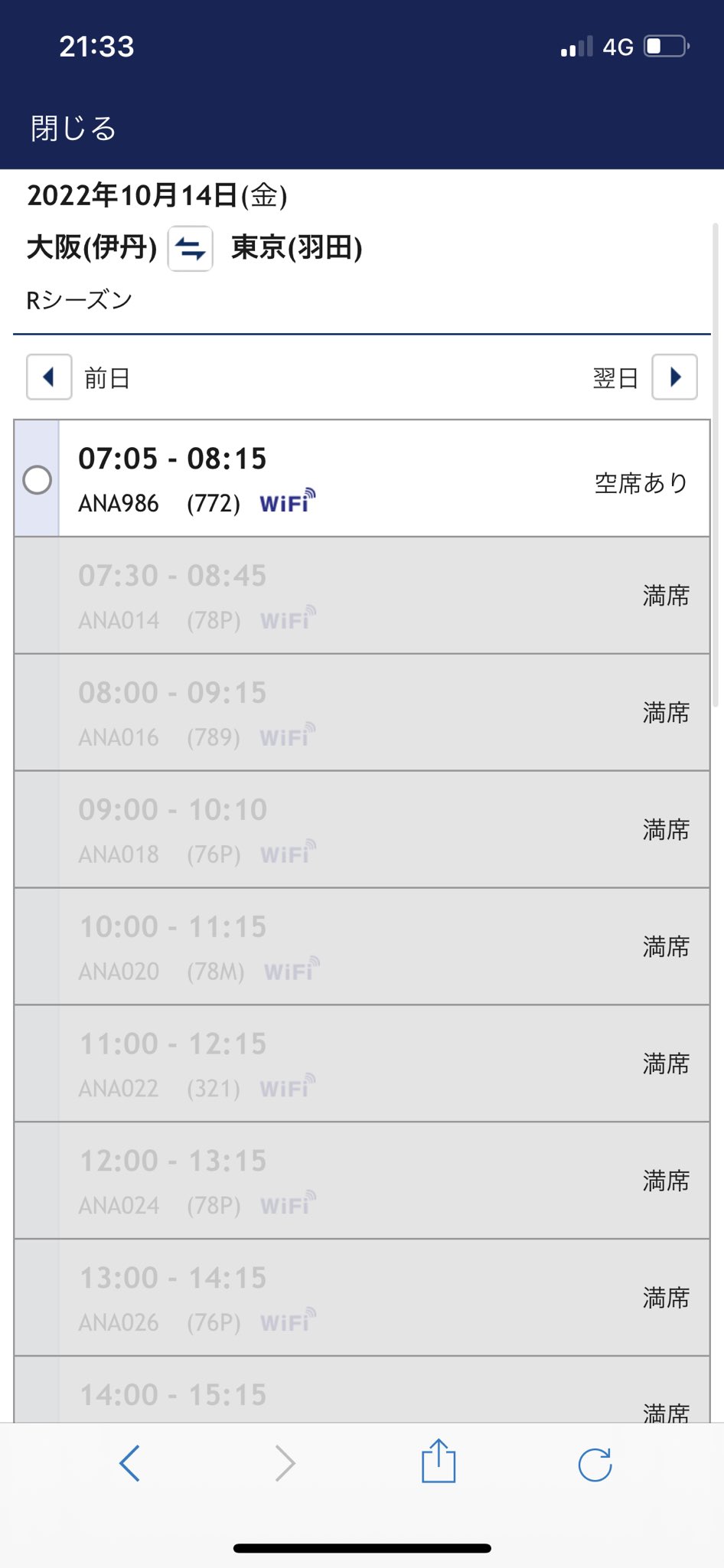Go to next day with 翌日 arrow
This screenshot has height=1568, width=724.
pyautogui.click(x=674, y=377)
